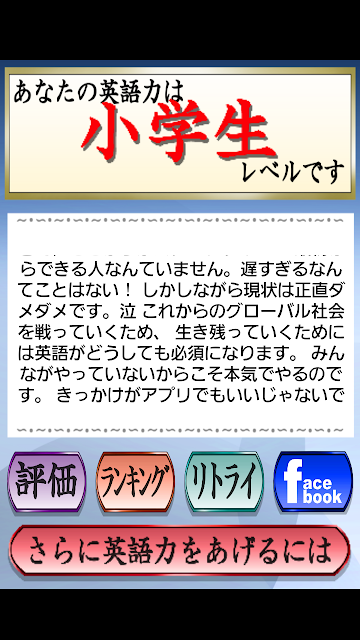Open さらに英語力をあげるには button
Screen dimensions: 360x640
tap(180, 551)
